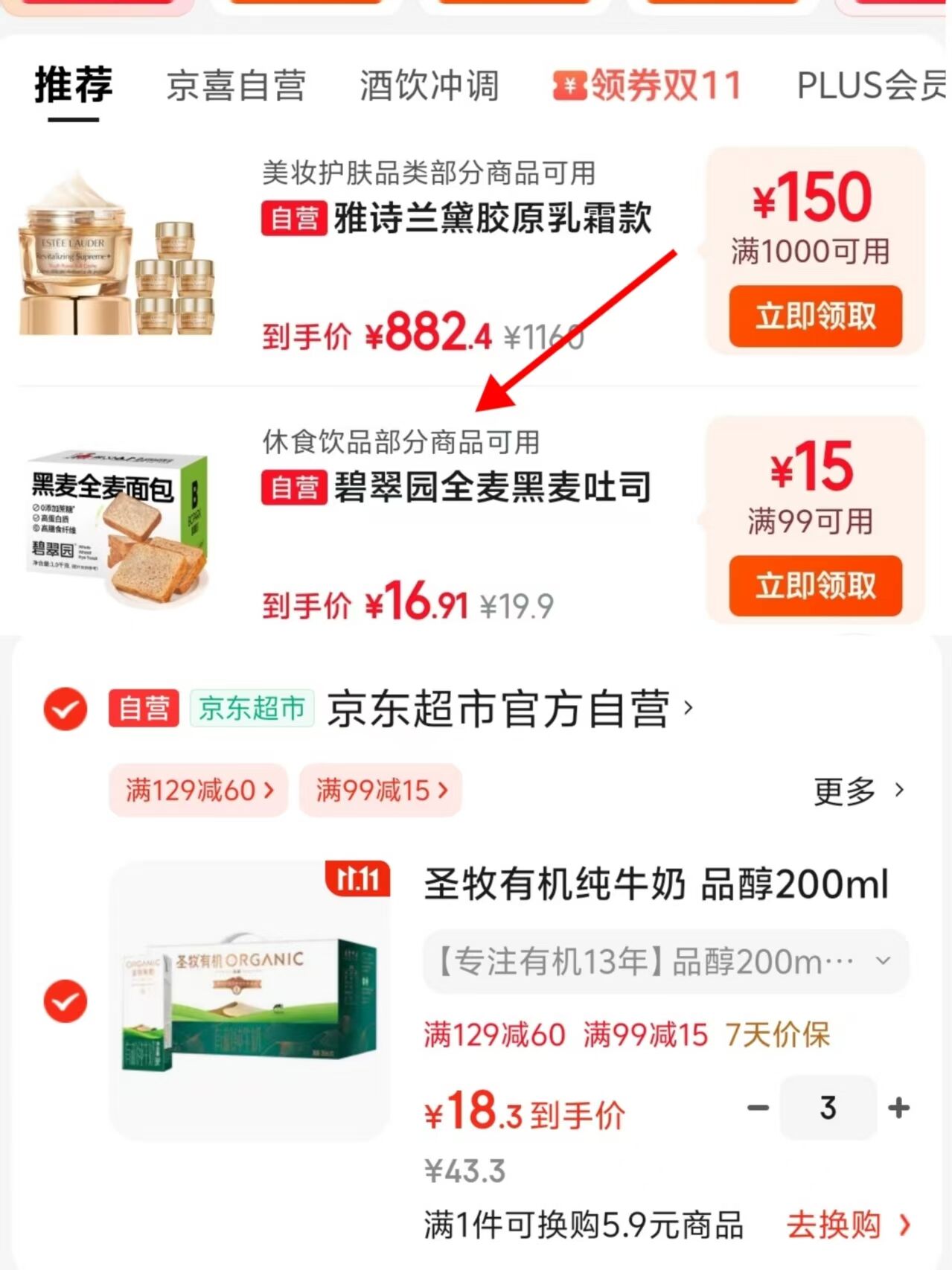Open the 领券双11 tab

pyautogui.click(x=648, y=86)
